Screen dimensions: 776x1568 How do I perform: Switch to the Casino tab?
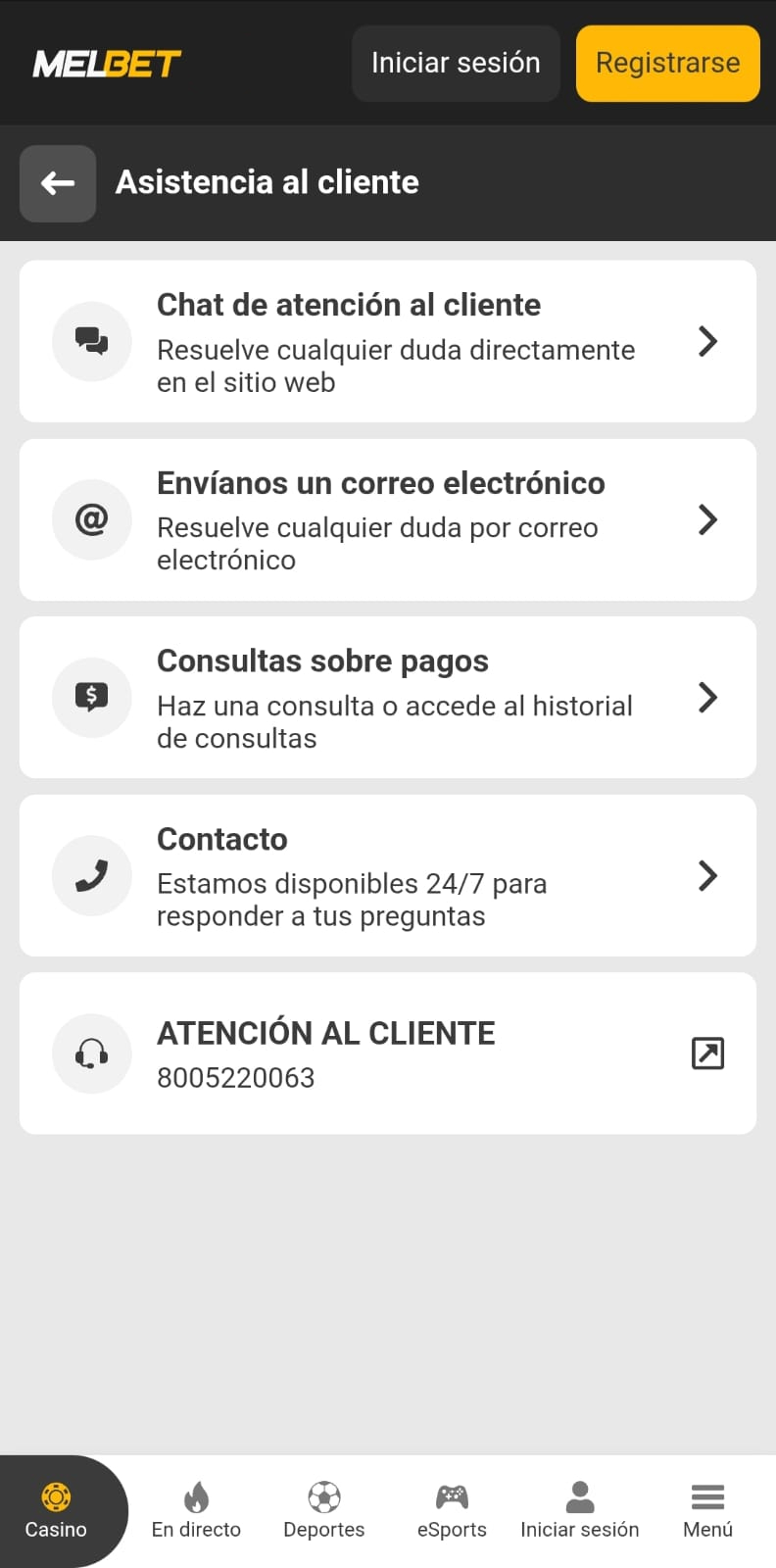tap(56, 1512)
